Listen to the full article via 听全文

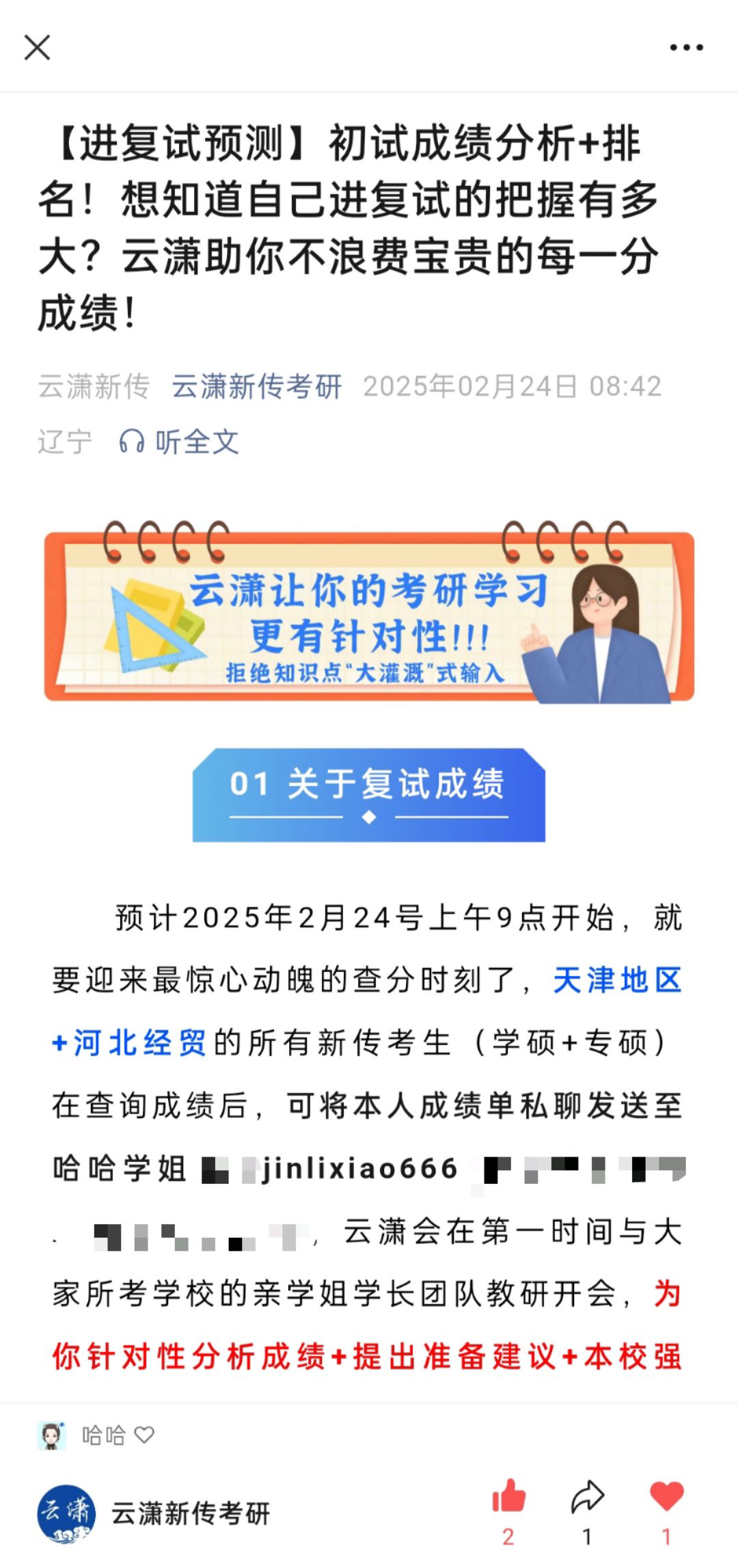coord(180,442)
